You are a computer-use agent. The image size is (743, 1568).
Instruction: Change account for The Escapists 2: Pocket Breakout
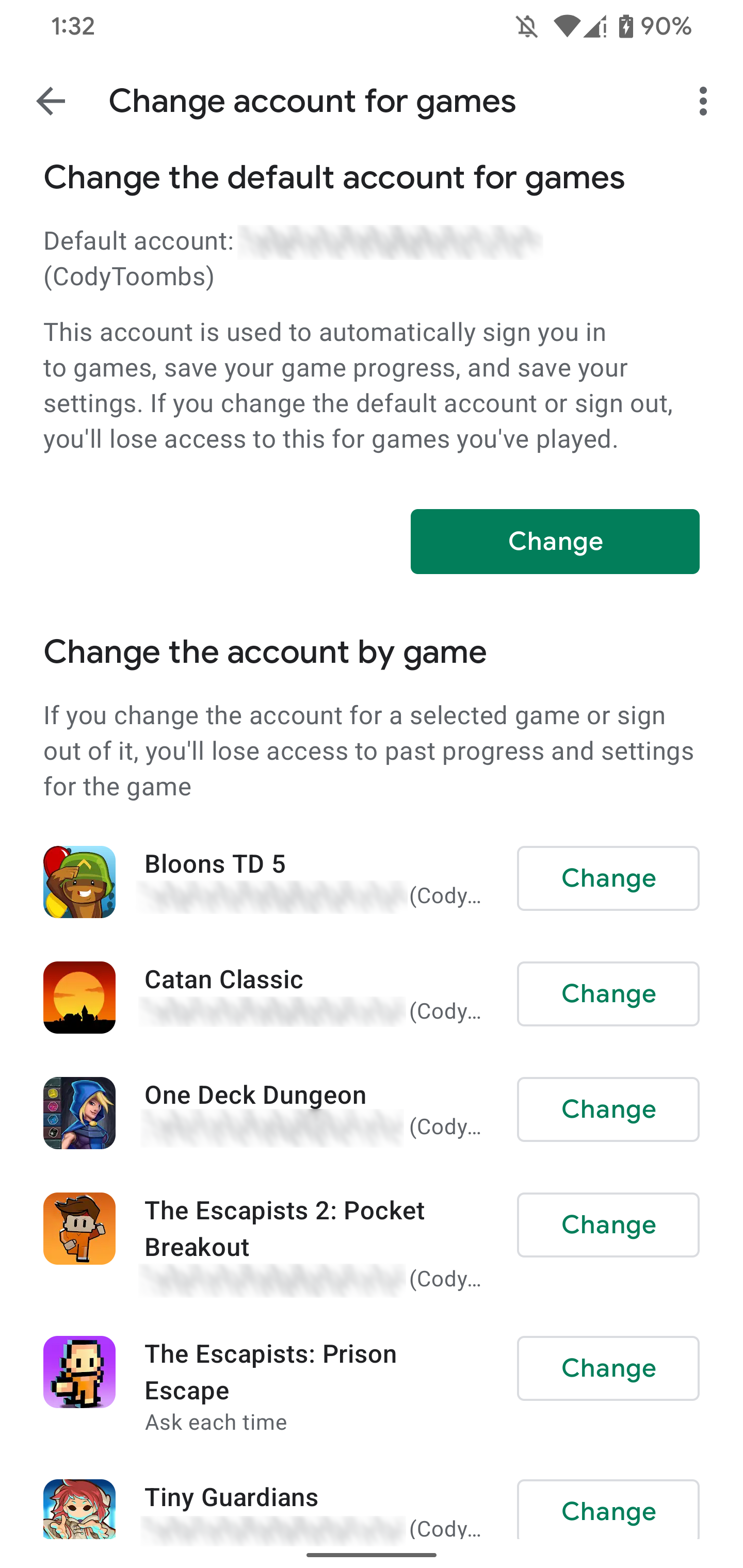tap(608, 1224)
